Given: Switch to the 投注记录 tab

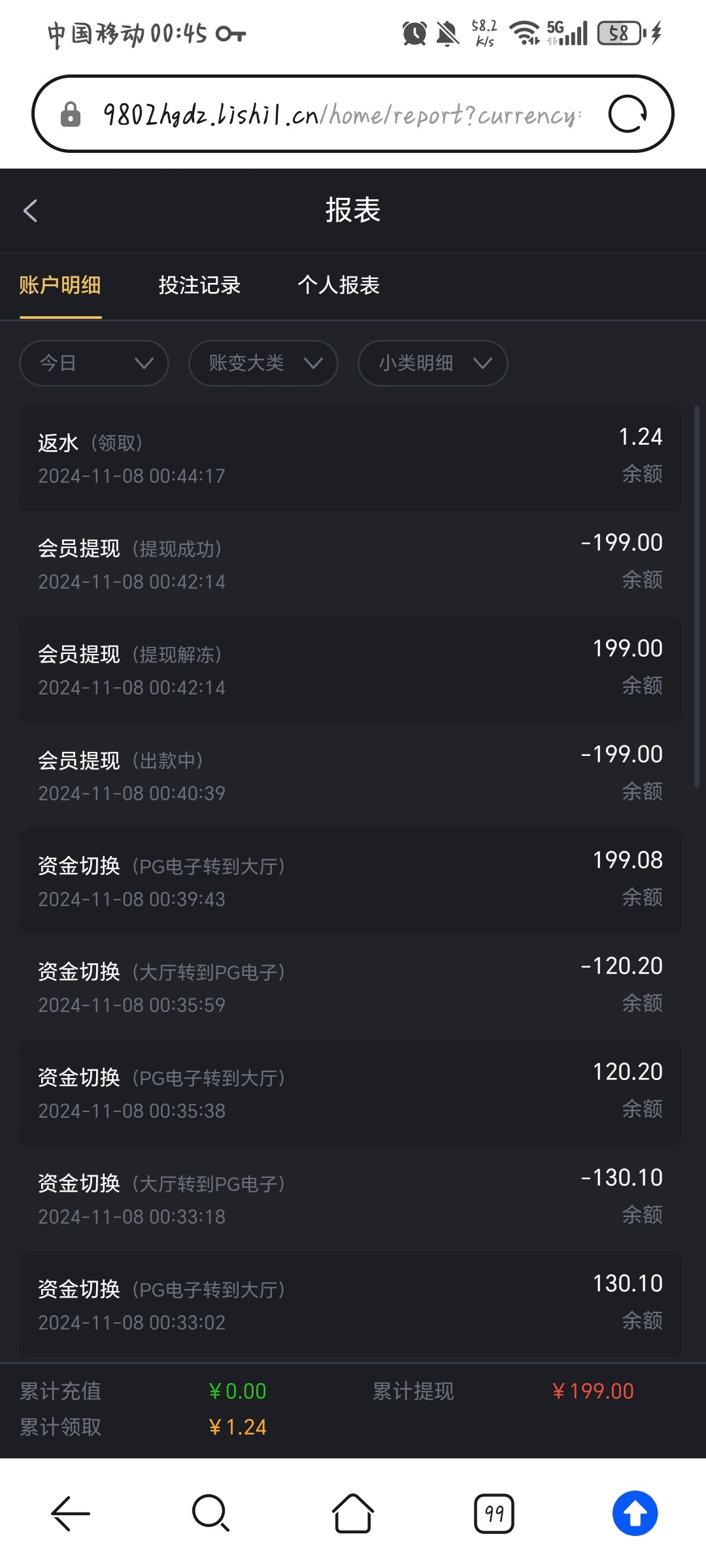Looking at the screenshot, I should [x=199, y=286].
